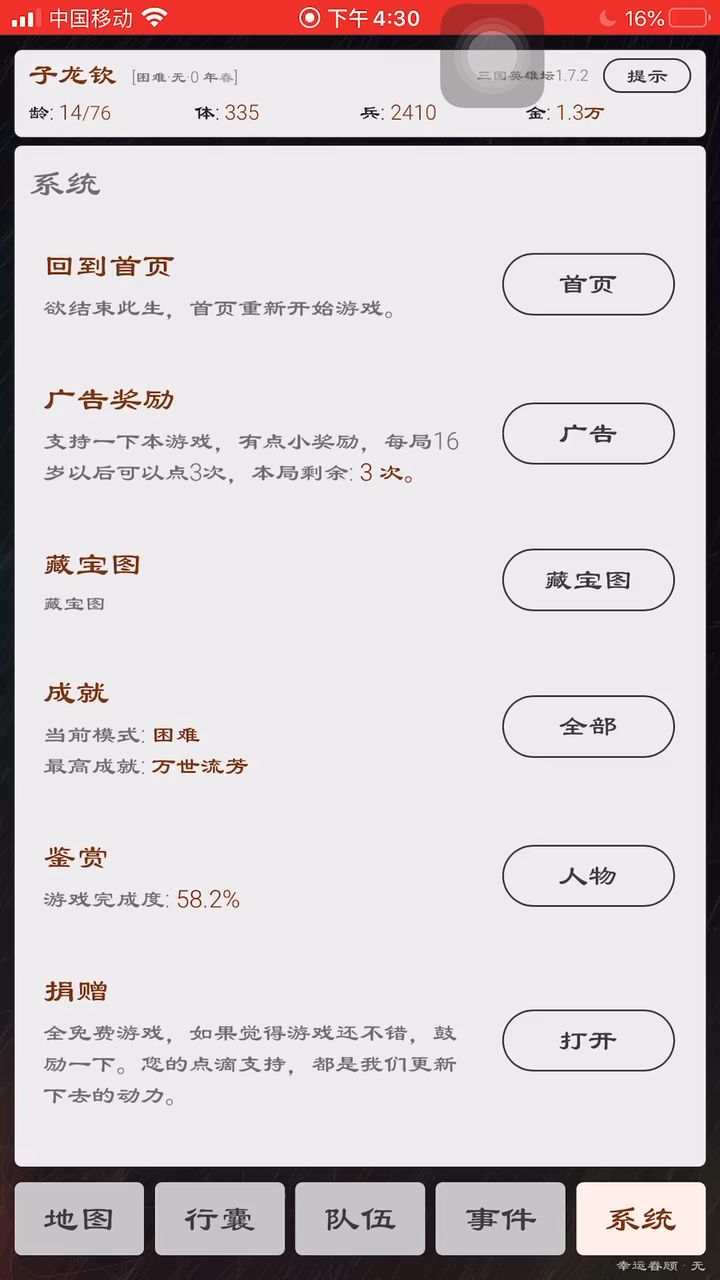
Task: Select the 事件 tab
Action: pyautogui.click(x=500, y=1218)
